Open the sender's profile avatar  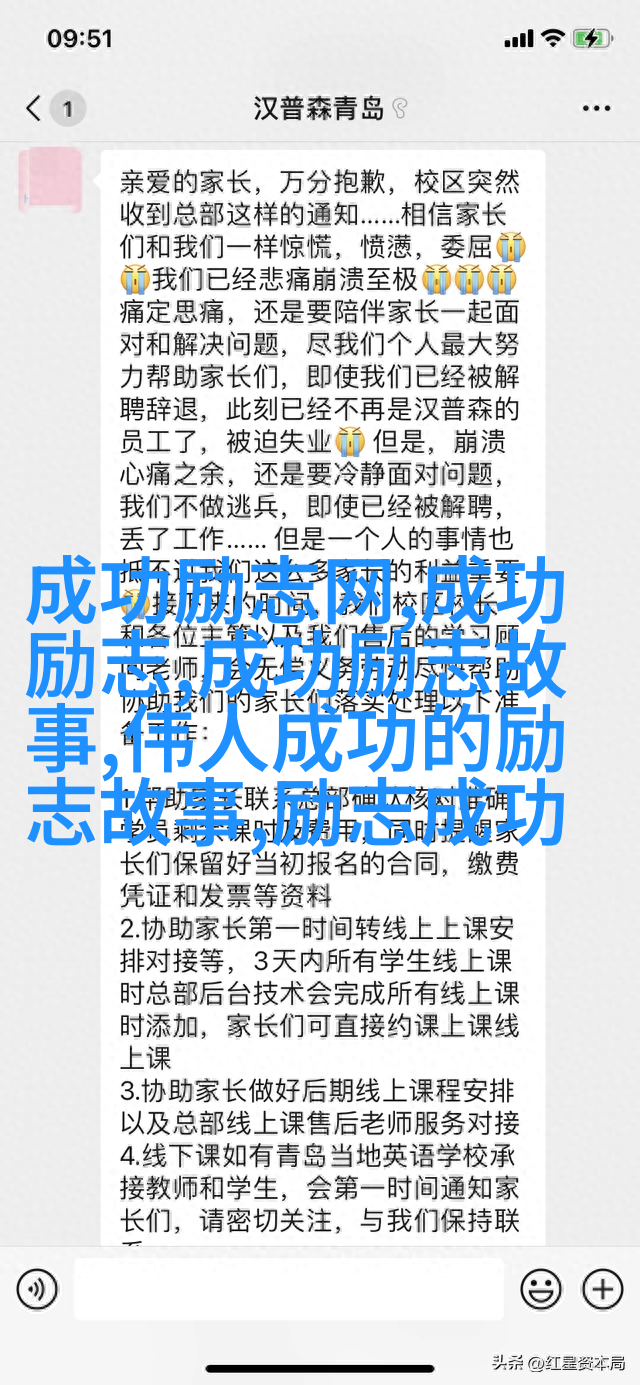[49, 181]
